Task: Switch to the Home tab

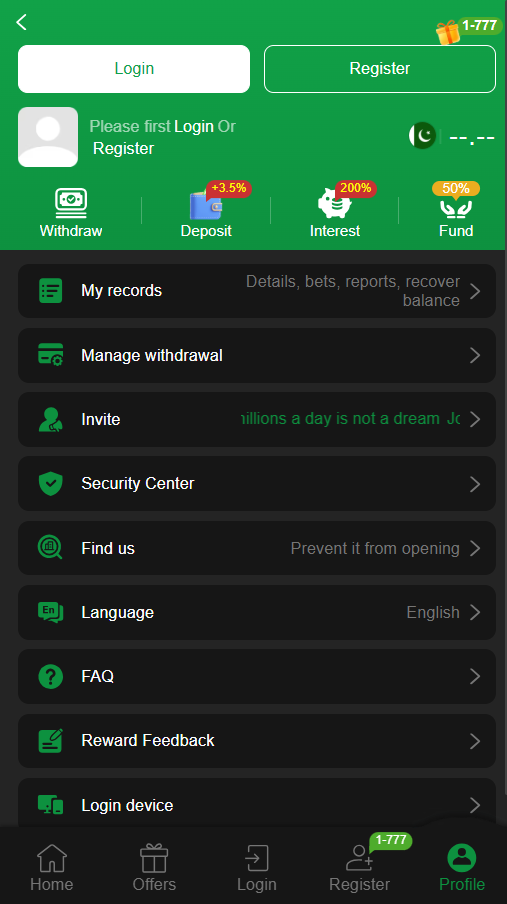Action: click(x=52, y=868)
